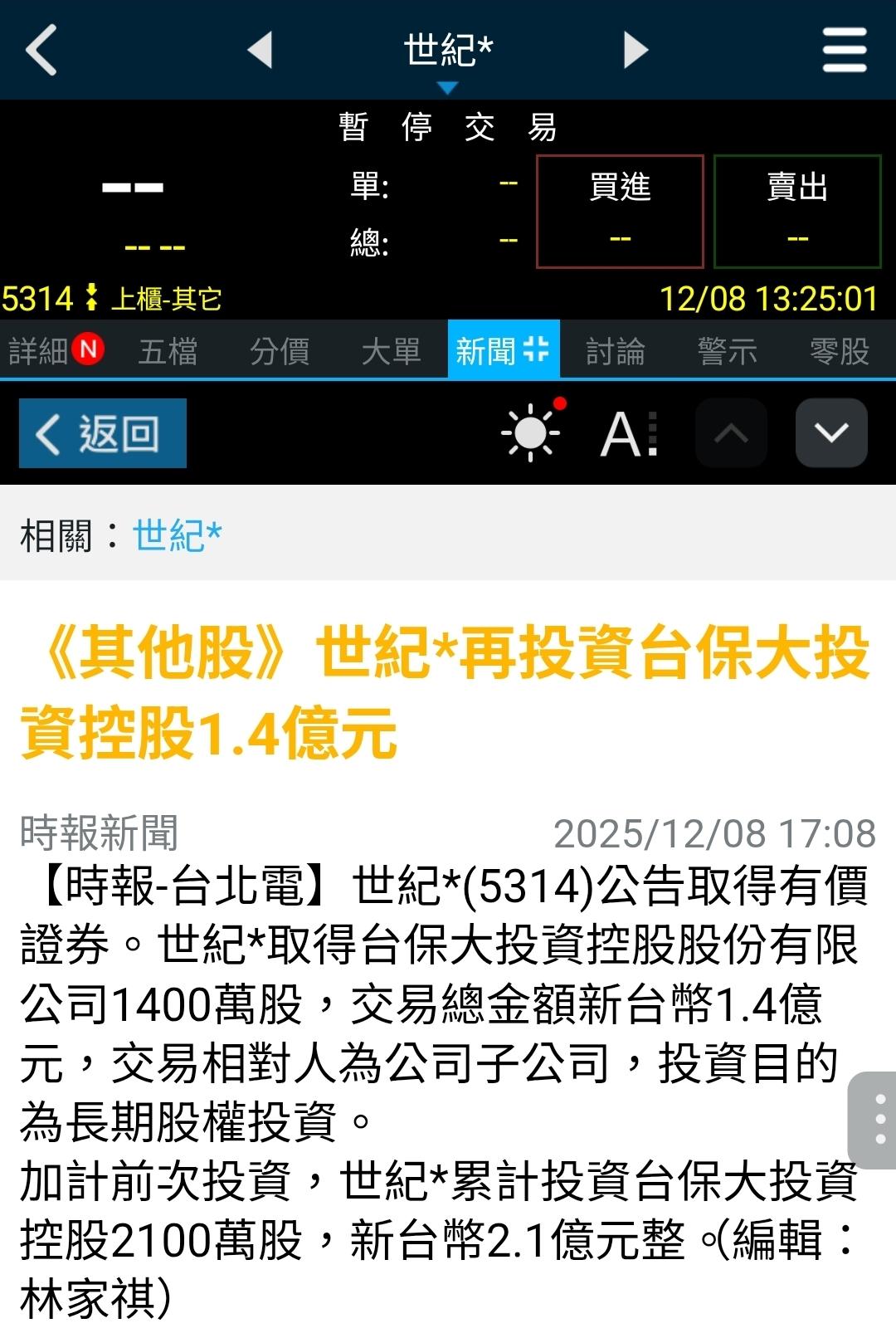The width and height of the screenshot is (896, 1333).
Task: Switch to the 大單 tab
Action: pyautogui.click(x=392, y=350)
